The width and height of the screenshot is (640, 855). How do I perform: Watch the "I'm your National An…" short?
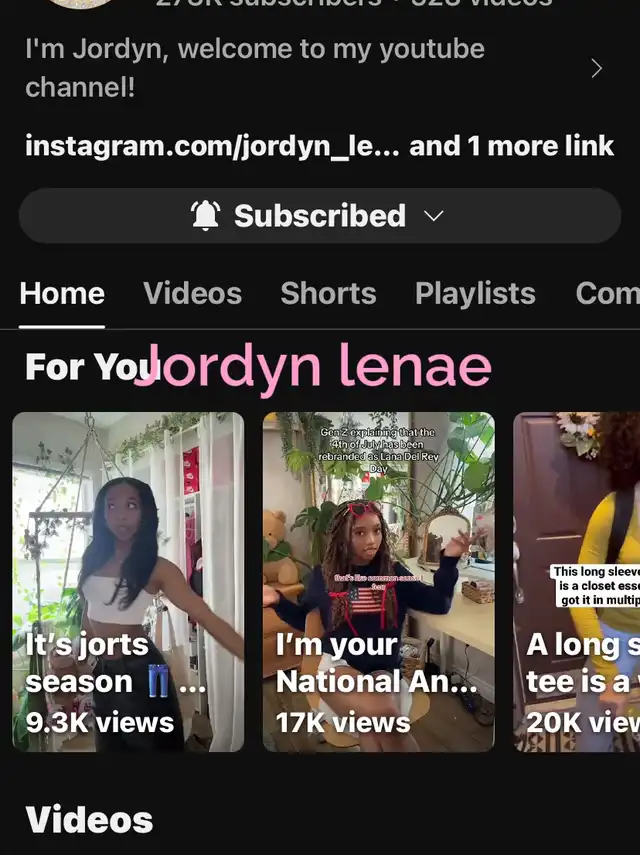(x=378, y=581)
